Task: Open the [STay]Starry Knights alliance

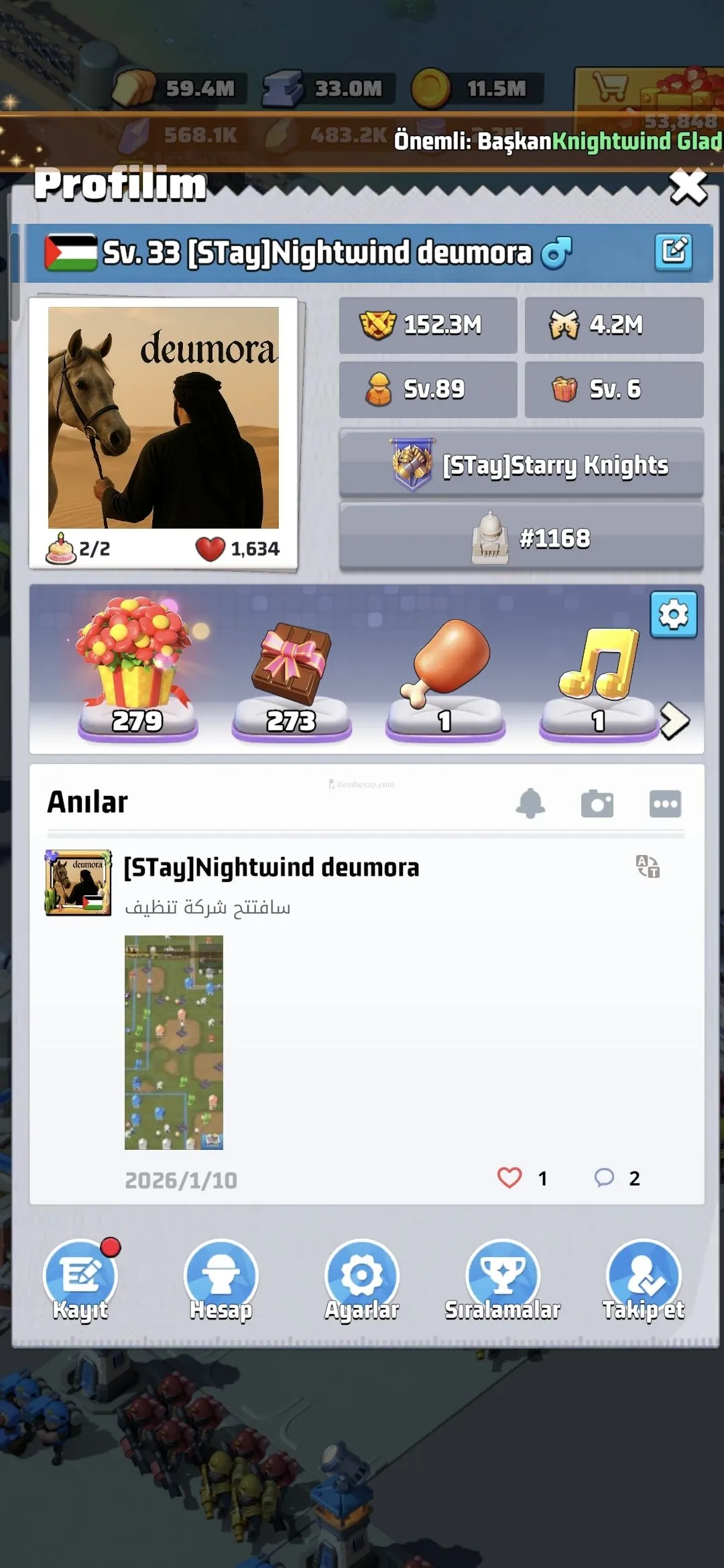Action: click(522, 464)
